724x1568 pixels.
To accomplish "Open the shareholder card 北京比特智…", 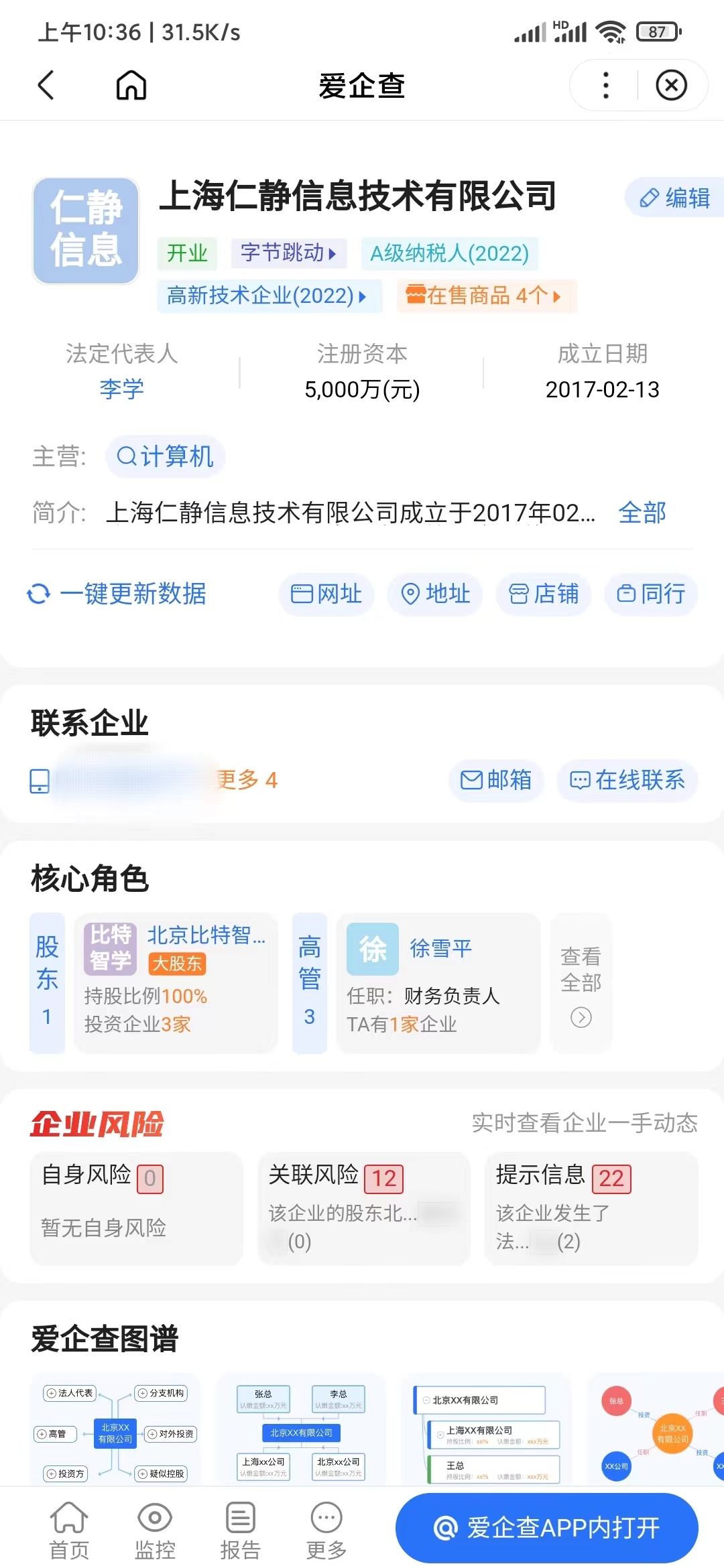I will (176, 982).
